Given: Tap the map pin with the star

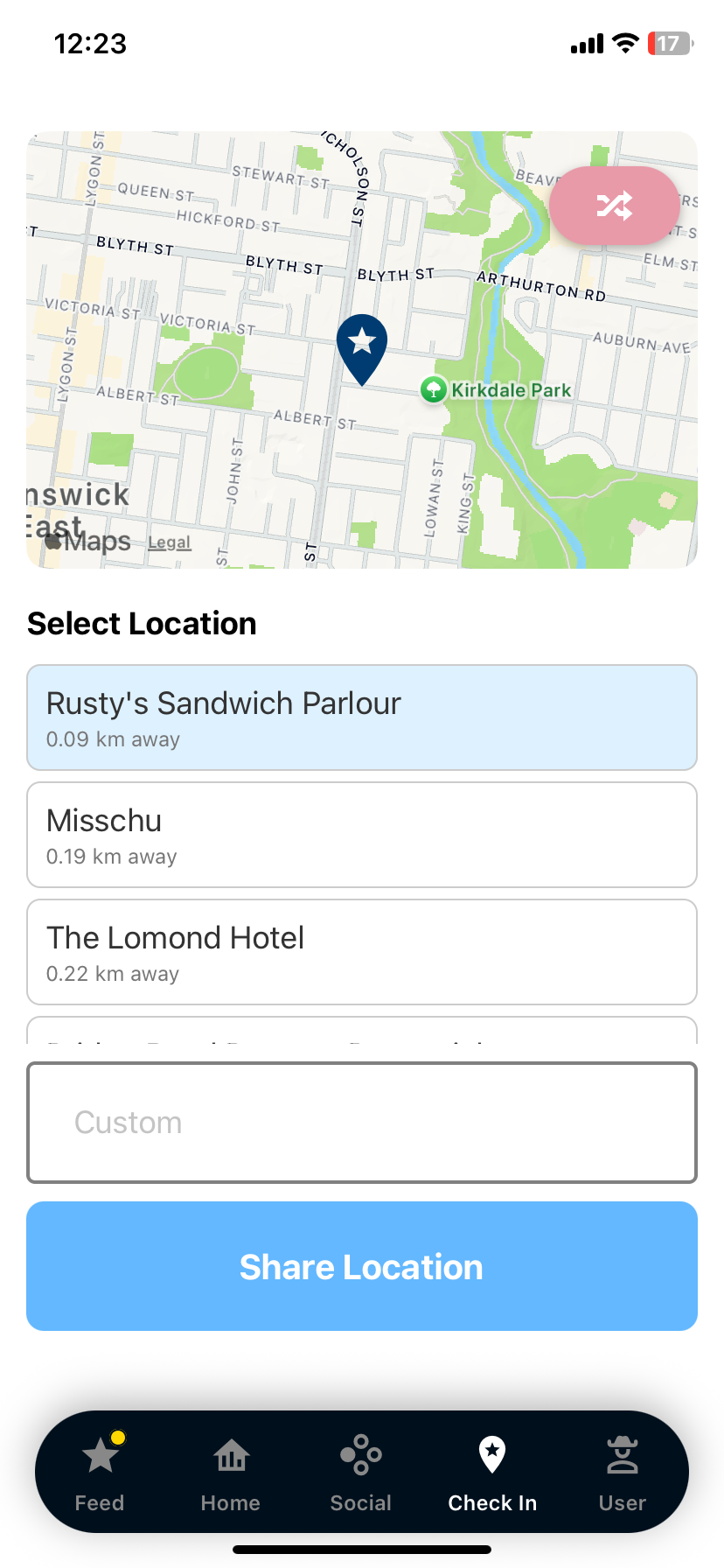Looking at the screenshot, I should (362, 346).
